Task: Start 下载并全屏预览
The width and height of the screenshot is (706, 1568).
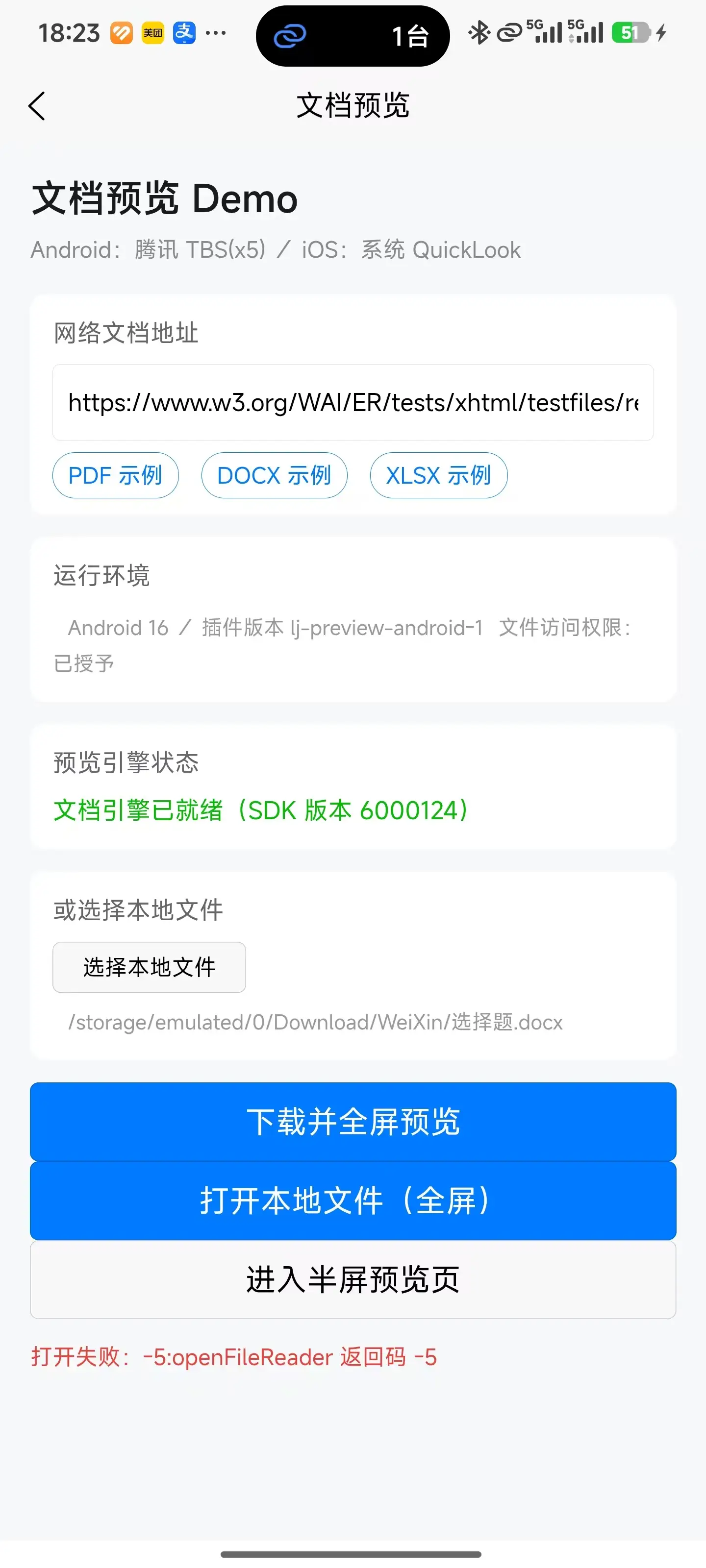Action: pyautogui.click(x=353, y=1121)
